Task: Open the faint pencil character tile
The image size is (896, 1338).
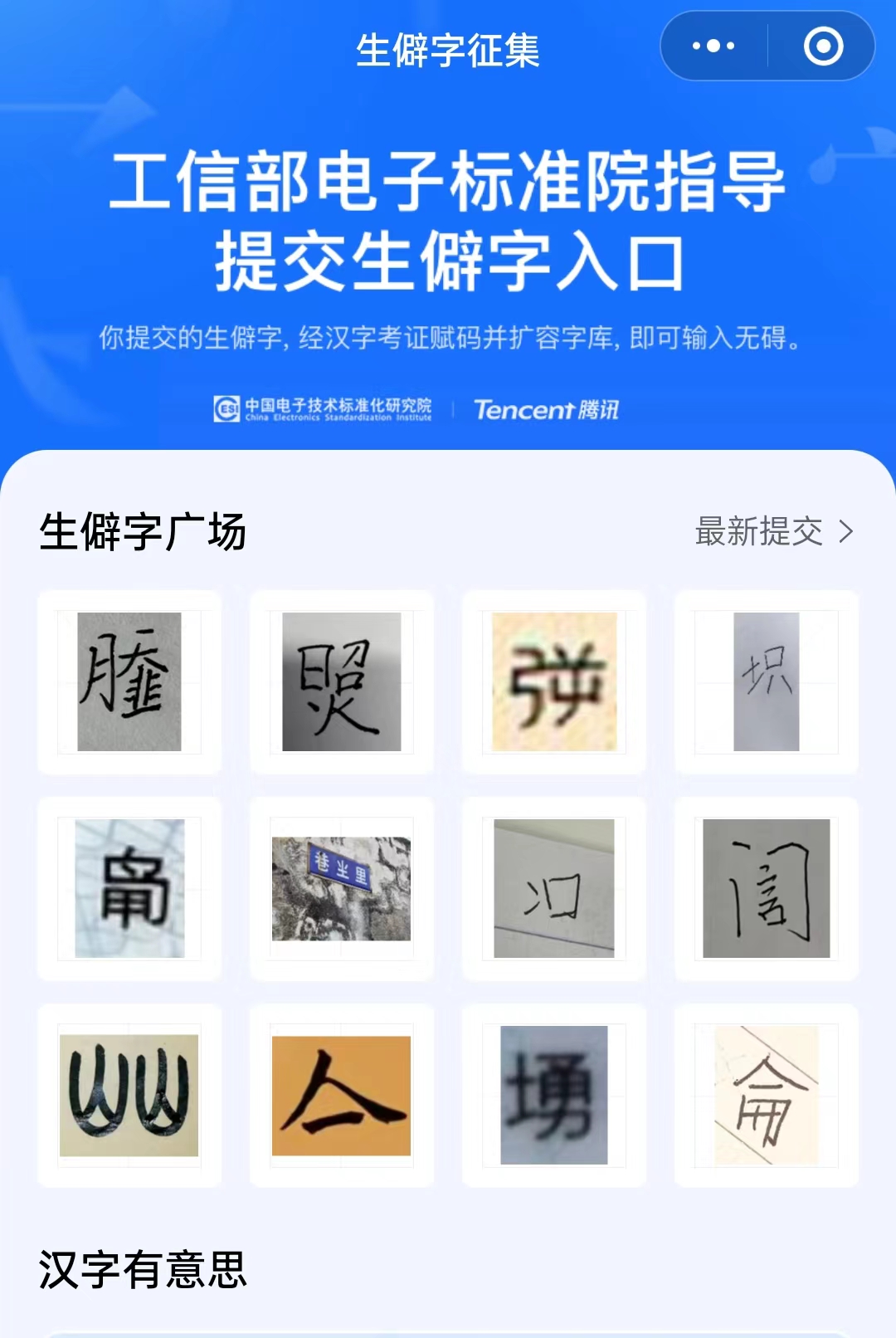Action: click(x=767, y=682)
